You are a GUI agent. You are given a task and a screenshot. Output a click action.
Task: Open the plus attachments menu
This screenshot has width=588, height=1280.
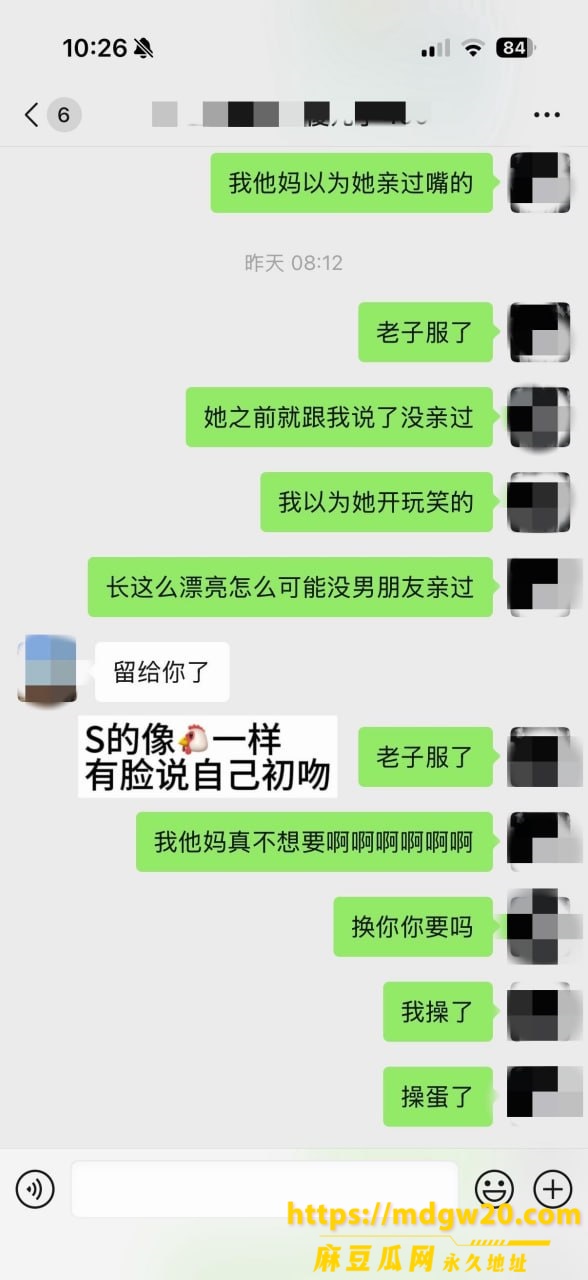(x=553, y=1189)
